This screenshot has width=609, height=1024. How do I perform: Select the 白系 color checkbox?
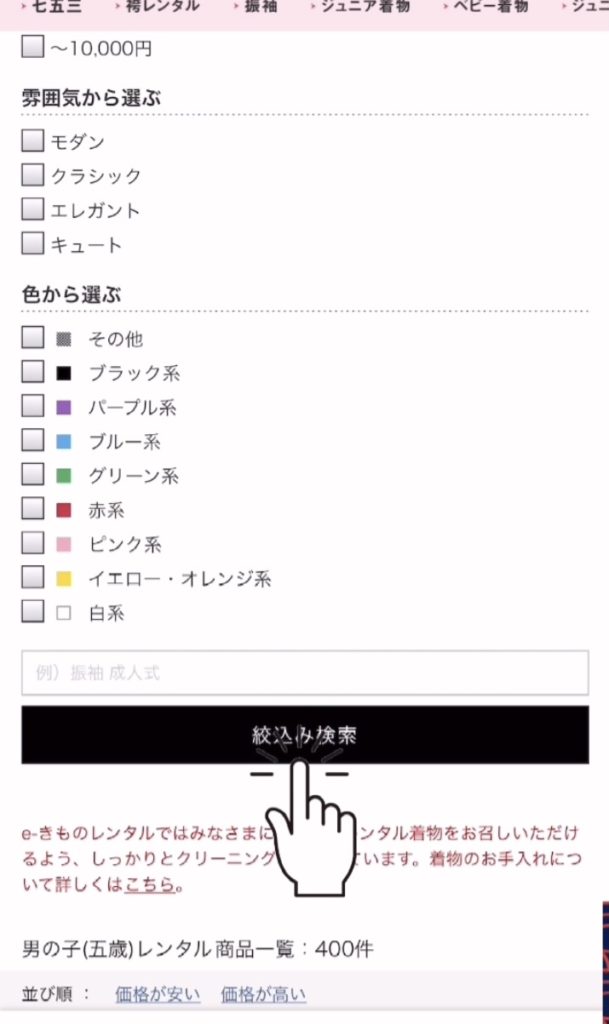point(33,611)
